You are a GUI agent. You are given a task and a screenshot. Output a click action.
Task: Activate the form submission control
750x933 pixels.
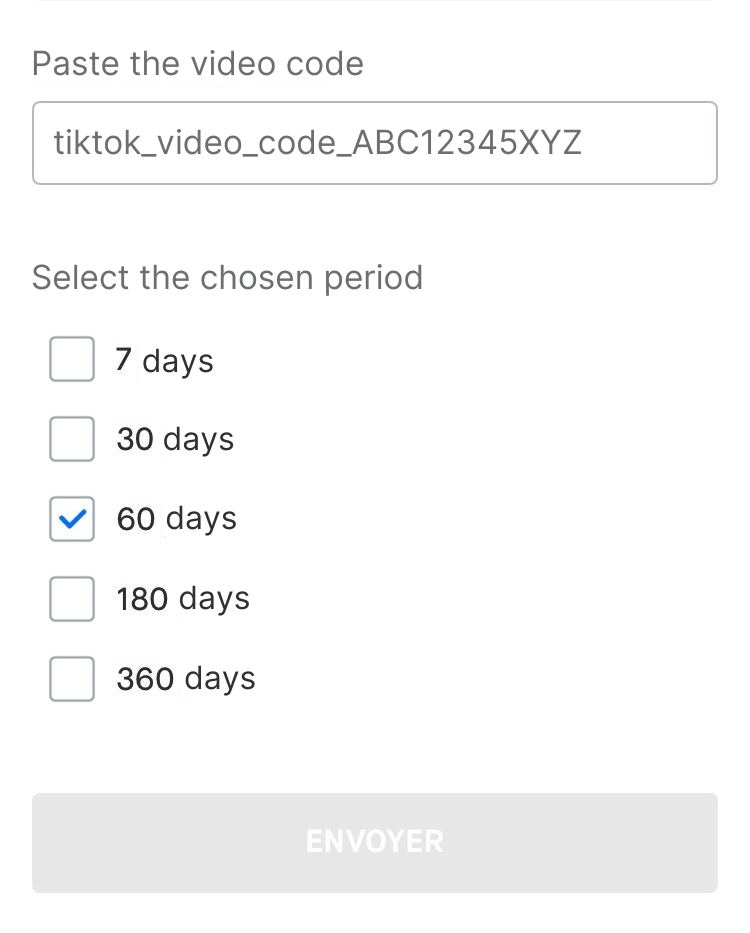point(375,842)
